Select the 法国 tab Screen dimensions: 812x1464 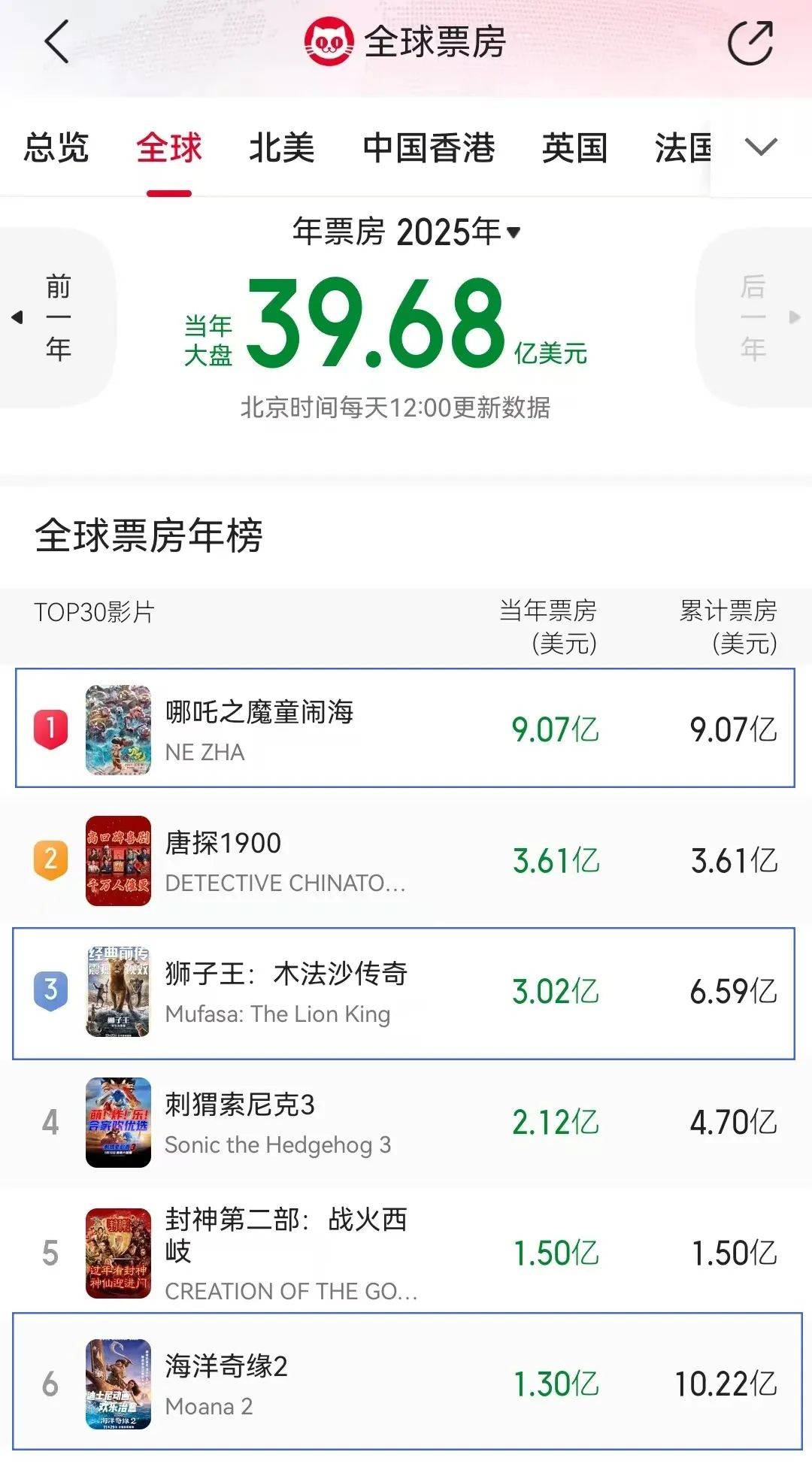[682, 147]
